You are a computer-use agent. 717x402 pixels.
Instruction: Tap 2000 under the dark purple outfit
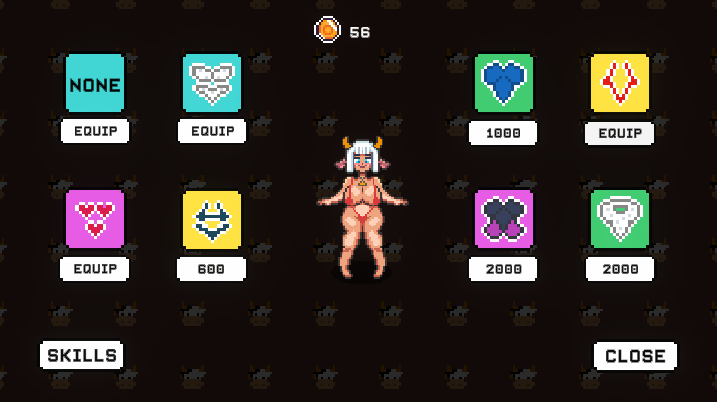coord(503,268)
